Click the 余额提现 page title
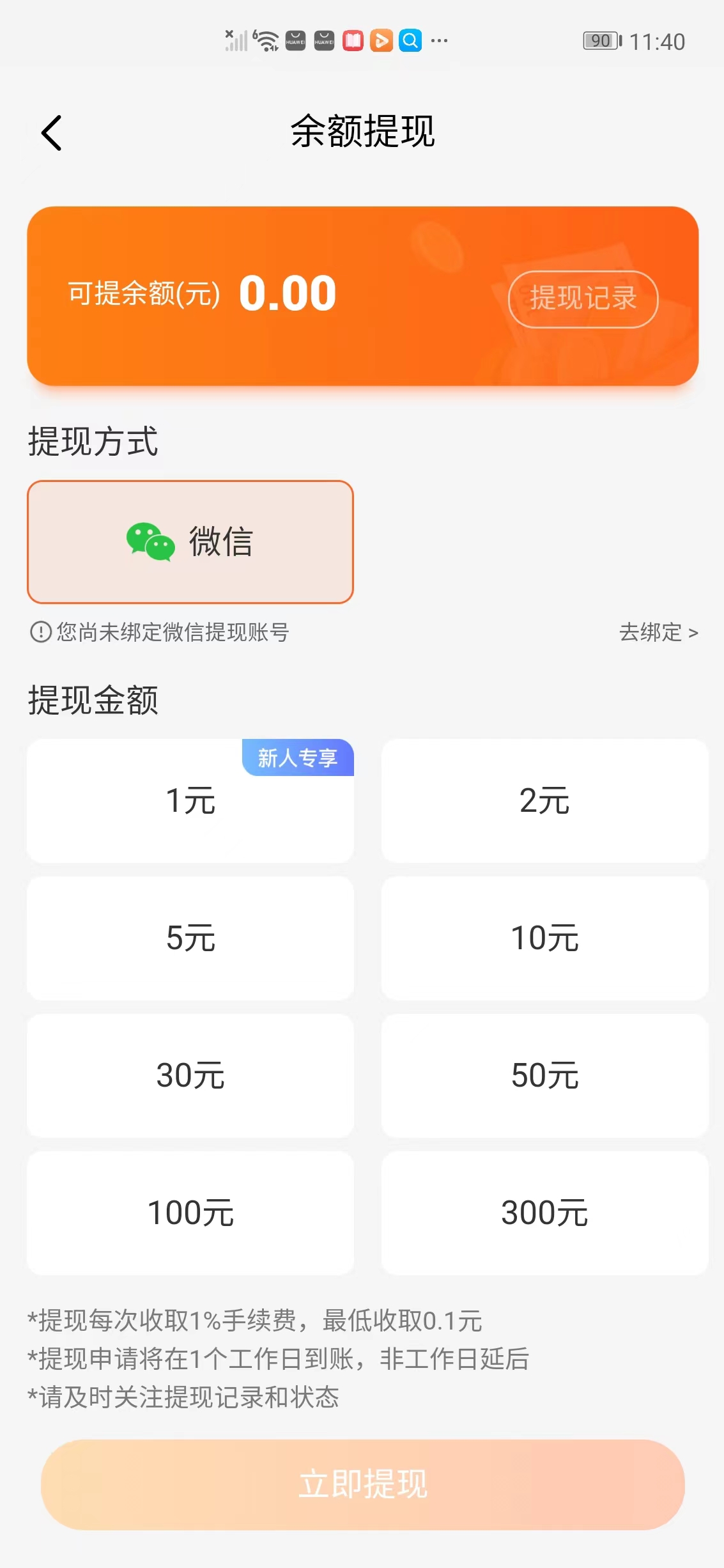The image size is (724, 1568). pos(362,132)
